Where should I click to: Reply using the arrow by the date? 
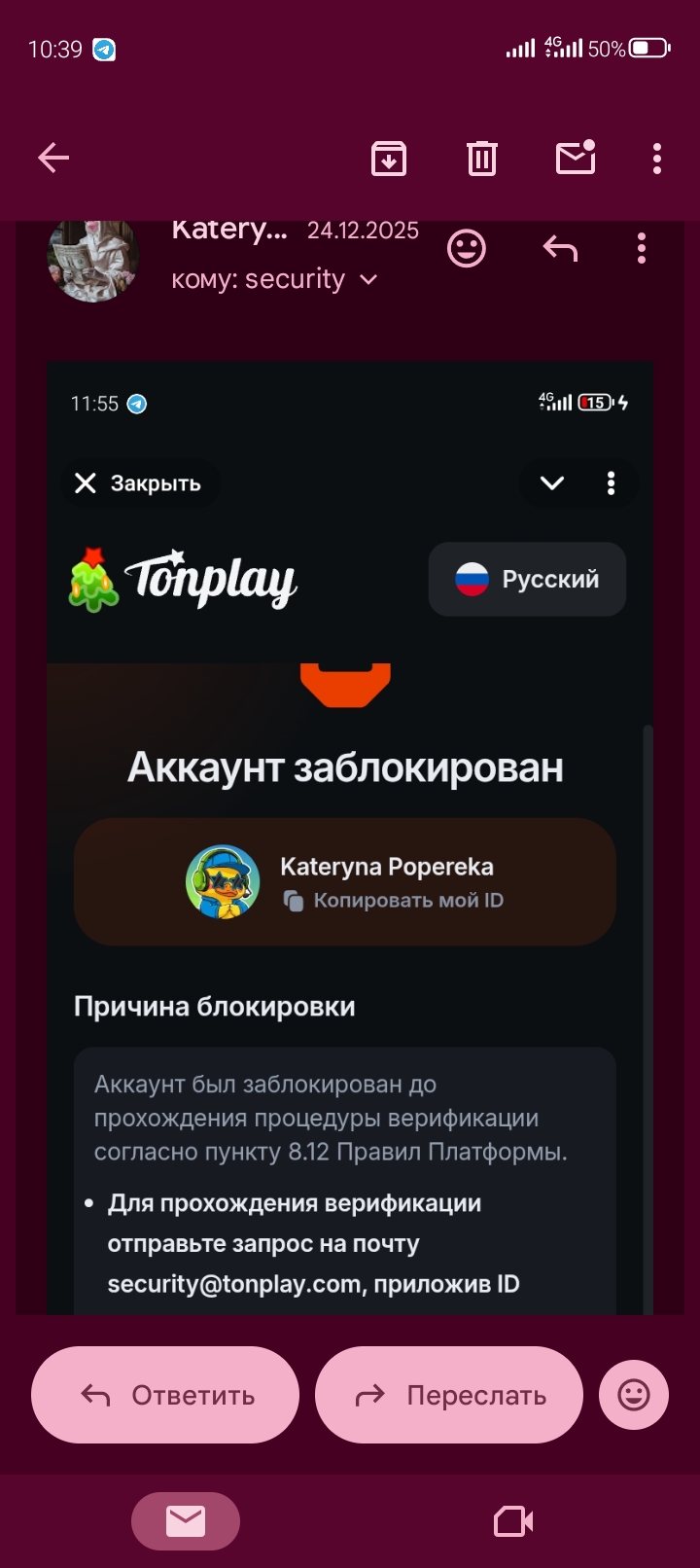pyautogui.click(x=560, y=249)
